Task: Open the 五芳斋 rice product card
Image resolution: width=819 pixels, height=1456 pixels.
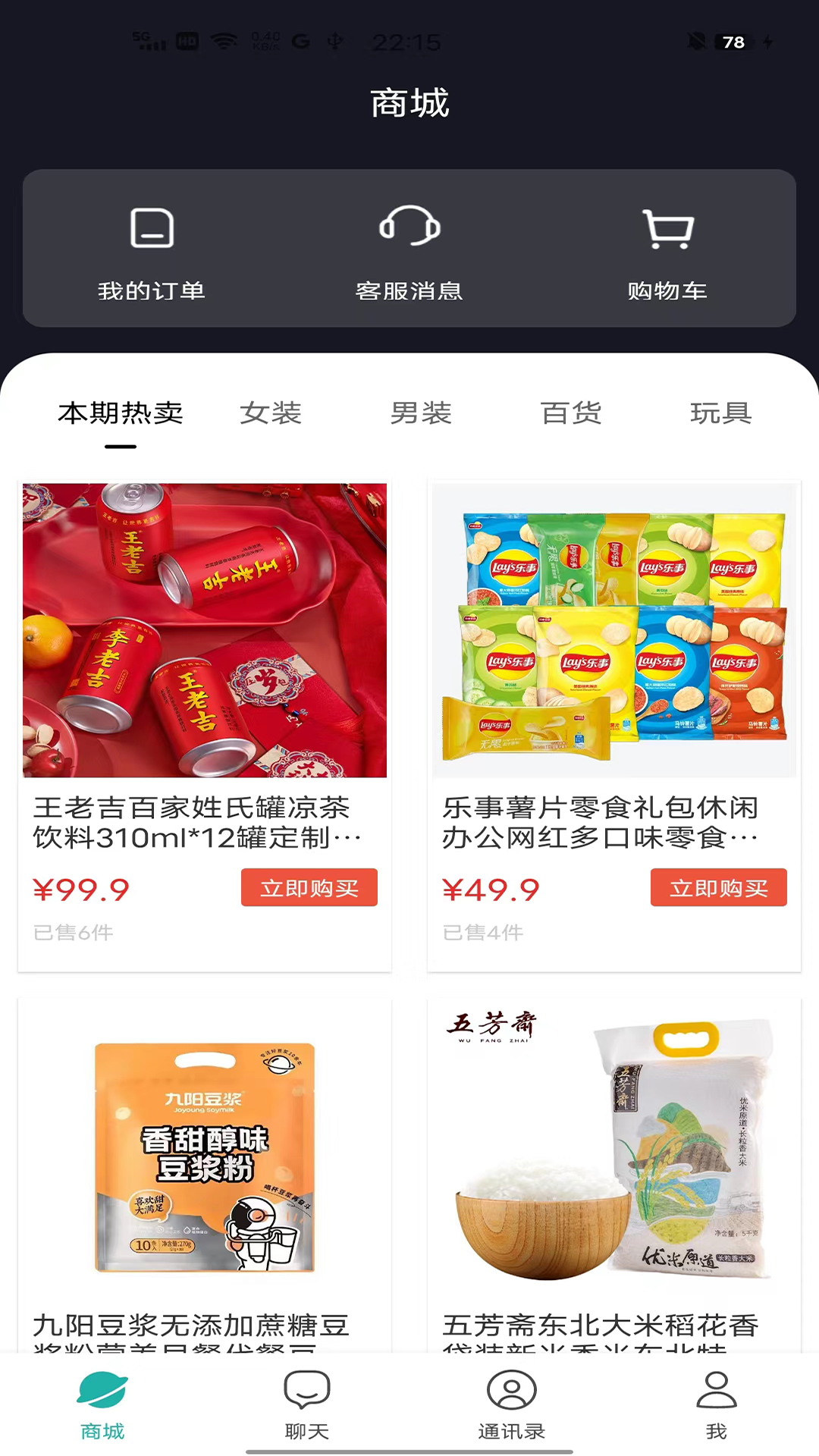Action: coord(614,1175)
